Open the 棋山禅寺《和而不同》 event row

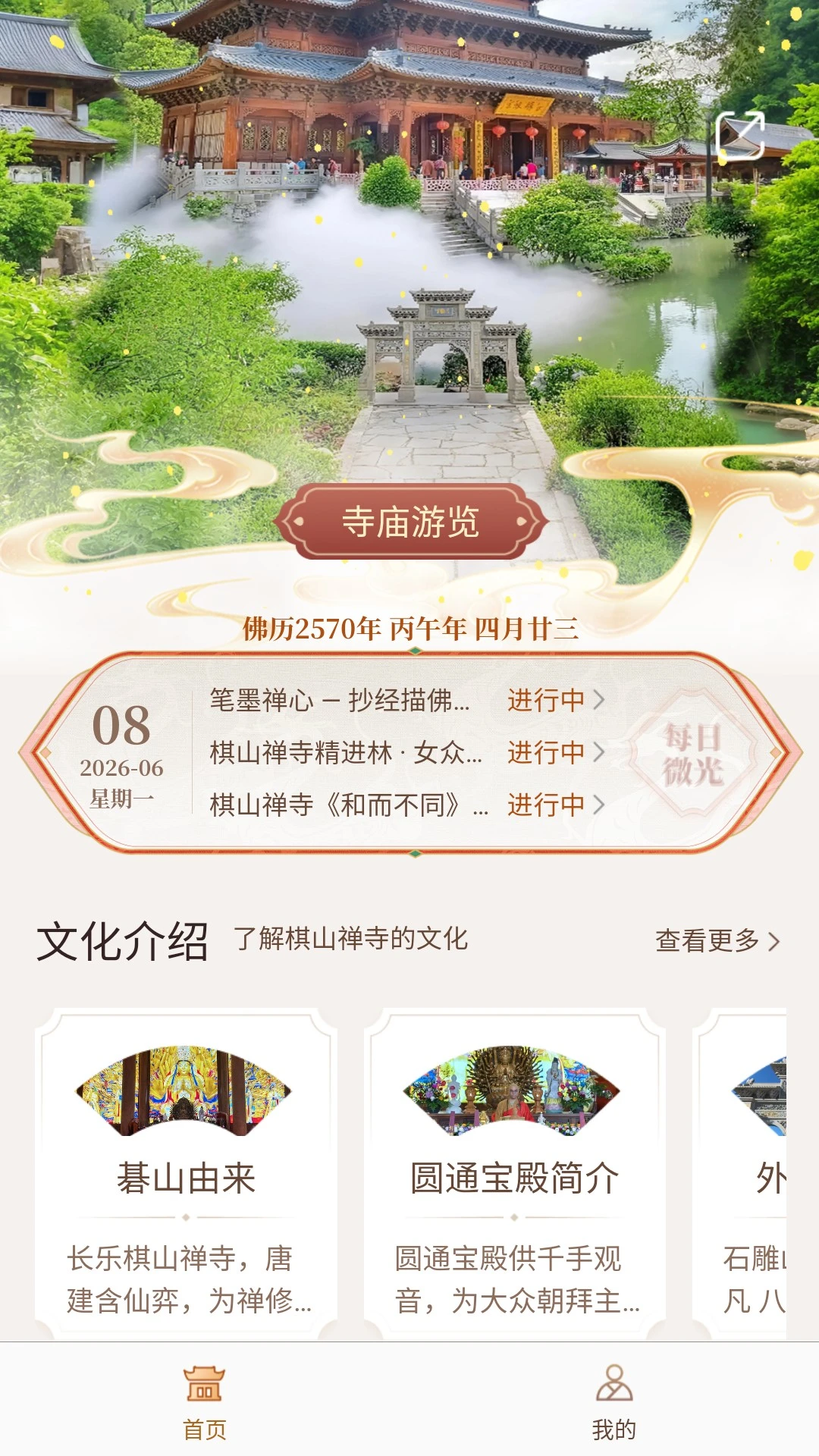407,805
